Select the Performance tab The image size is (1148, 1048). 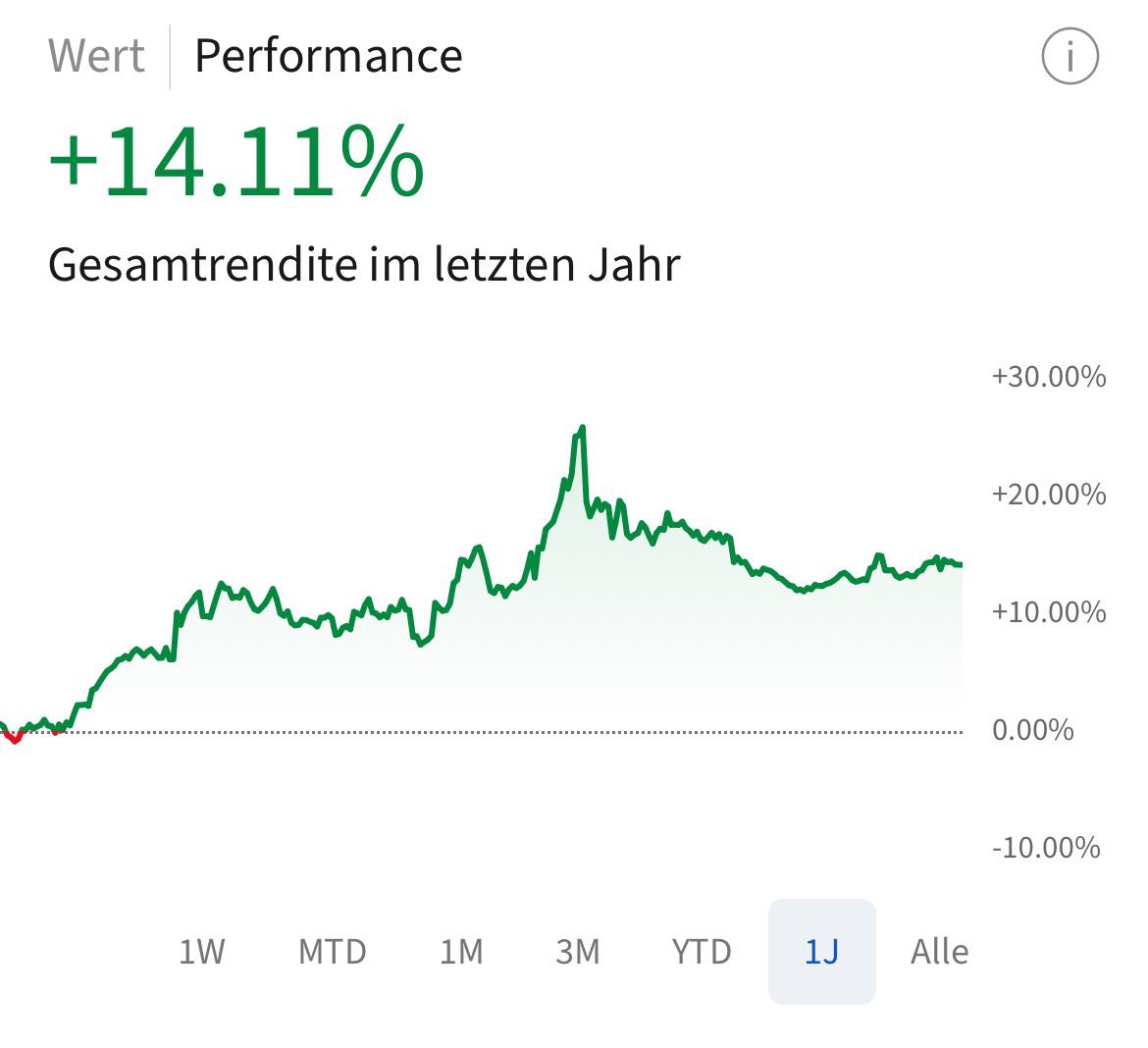click(x=328, y=56)
